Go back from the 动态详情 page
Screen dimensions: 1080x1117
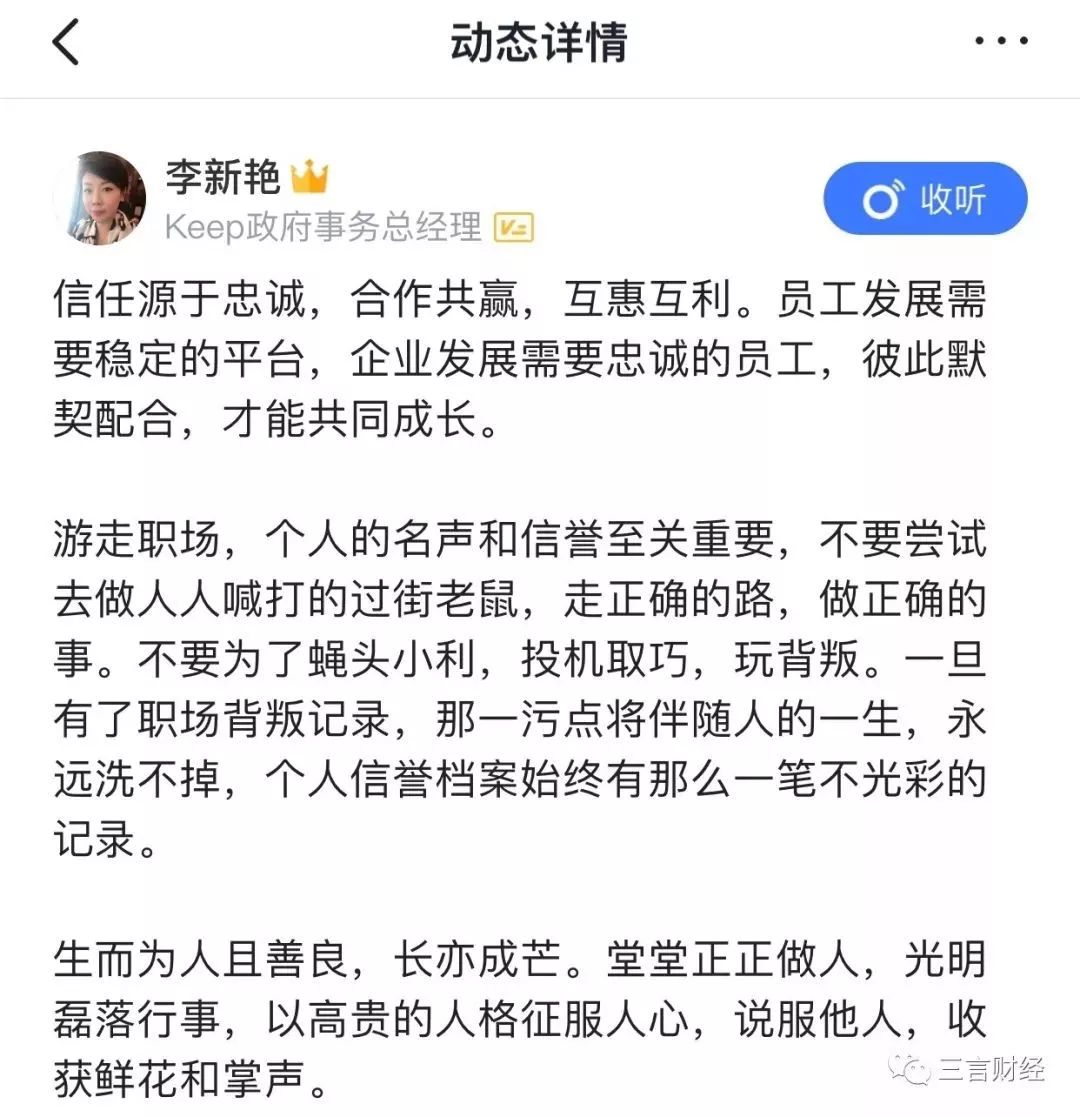[66, 44]
